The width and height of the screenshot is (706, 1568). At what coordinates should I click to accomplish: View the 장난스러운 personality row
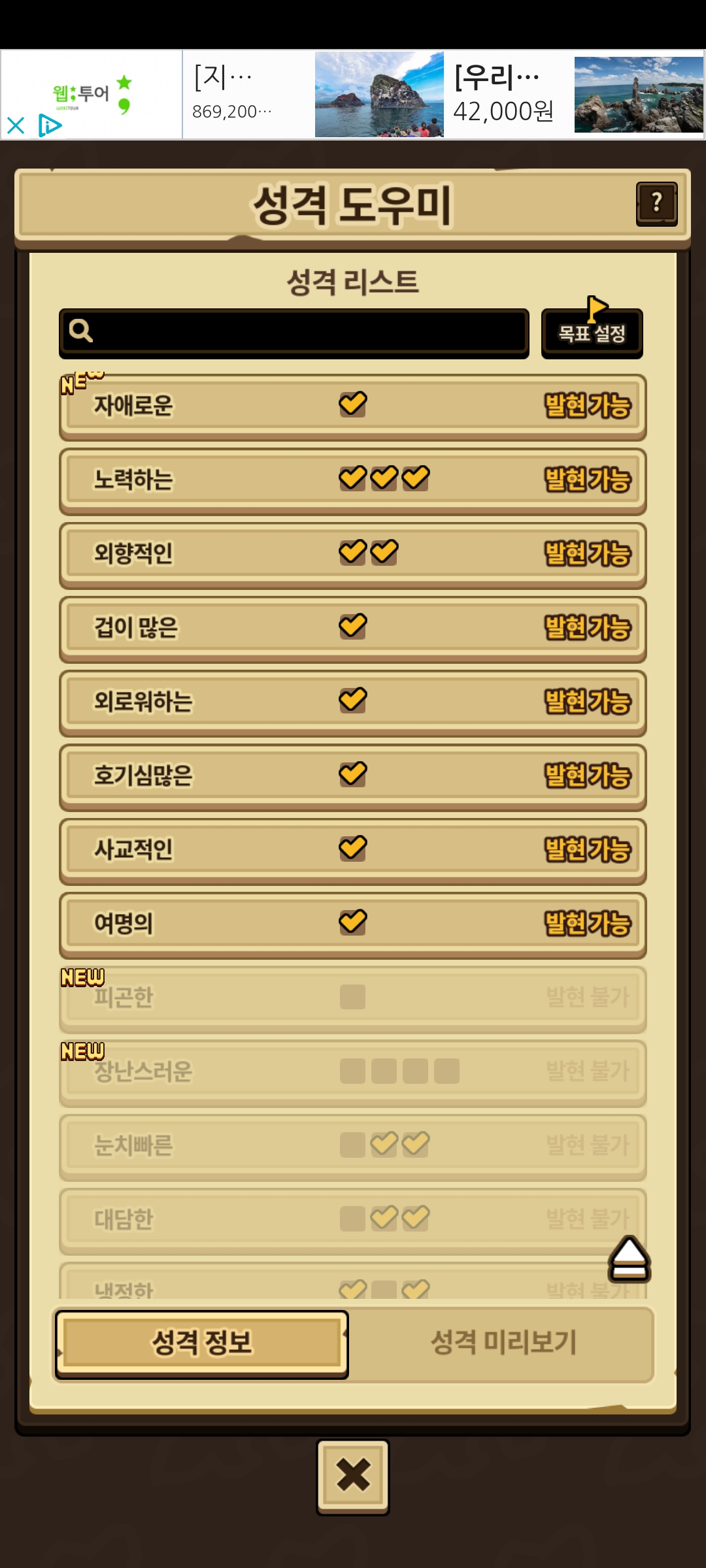coord(352,1071)
